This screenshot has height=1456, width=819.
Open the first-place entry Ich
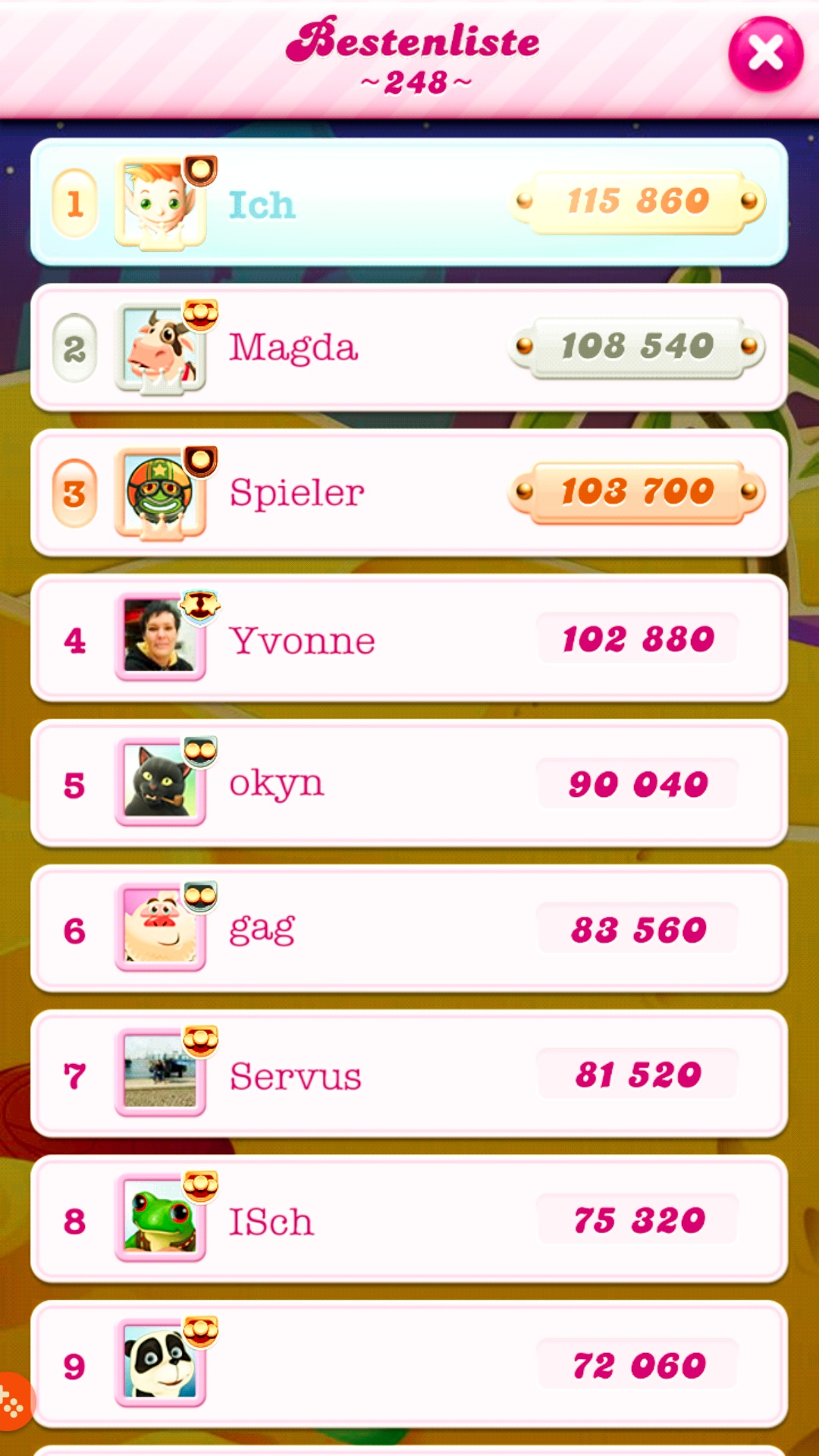click(409, 202)
